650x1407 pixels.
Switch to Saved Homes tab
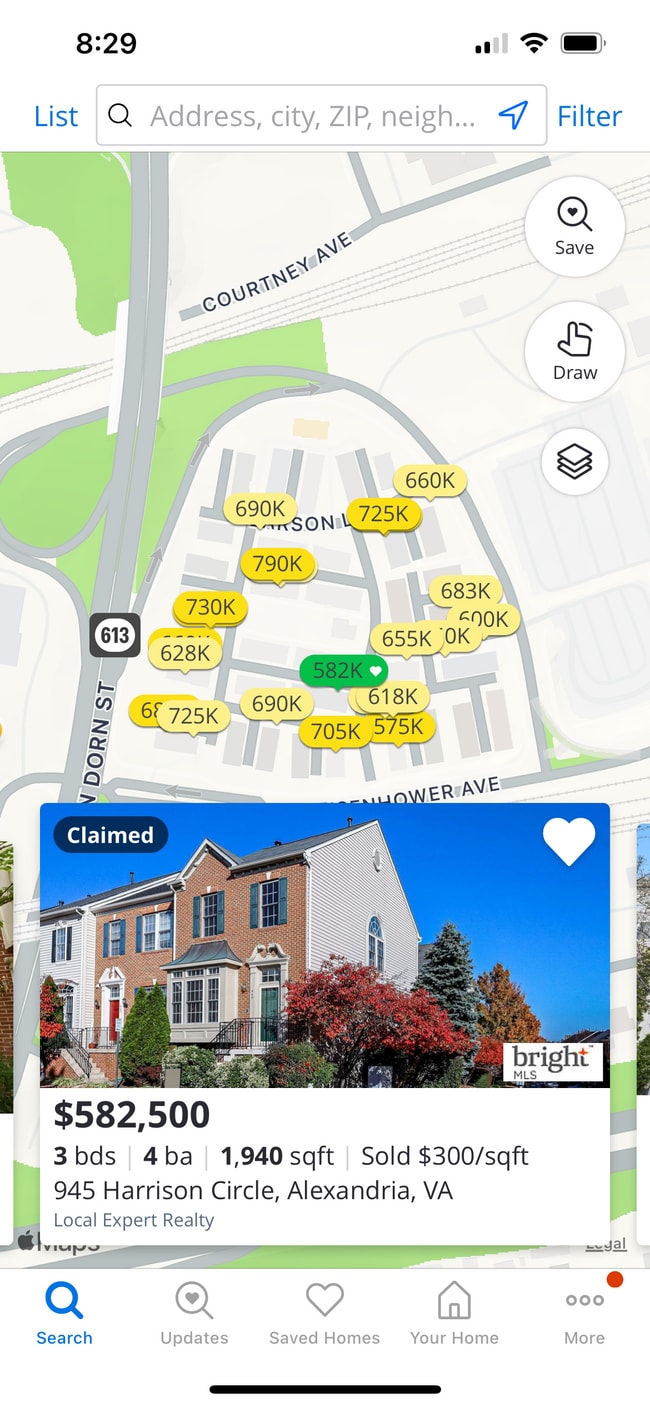(324, 1314)
